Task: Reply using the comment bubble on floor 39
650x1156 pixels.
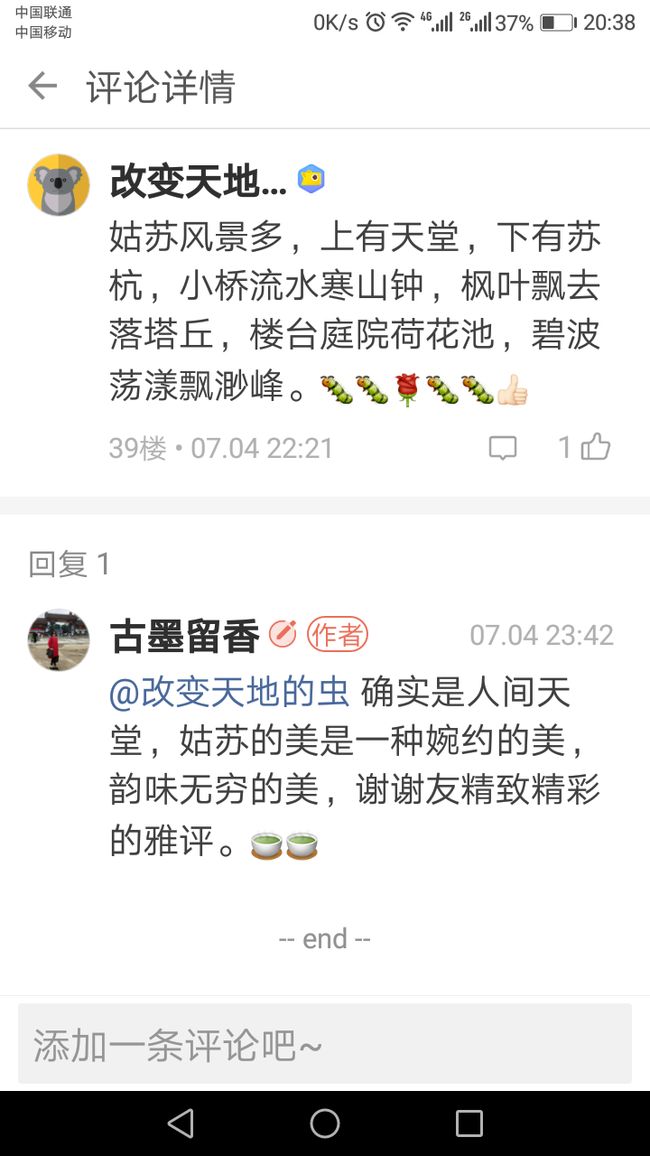Action: (x=503, y=448)
